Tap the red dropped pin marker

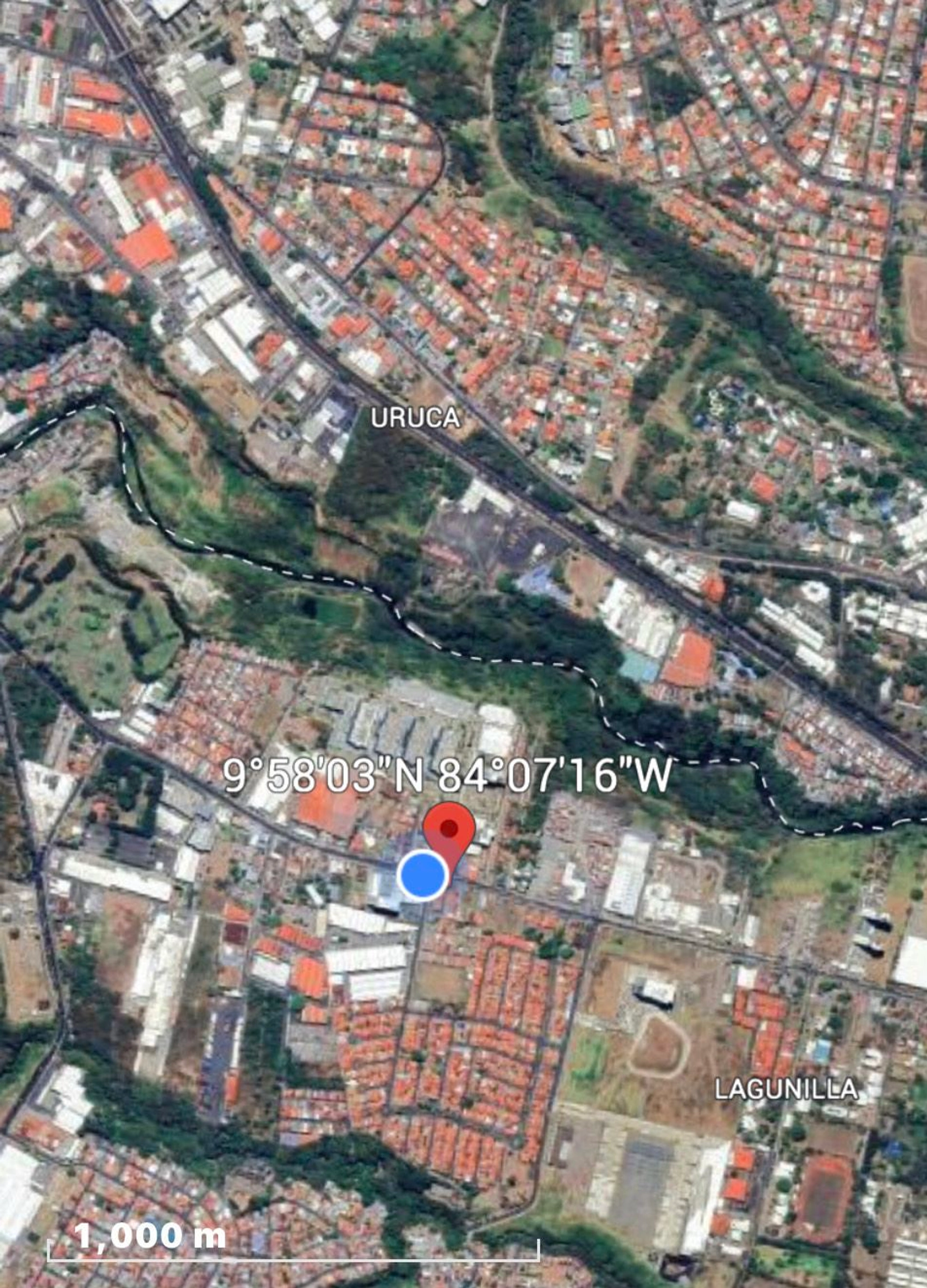click(450, 828)
